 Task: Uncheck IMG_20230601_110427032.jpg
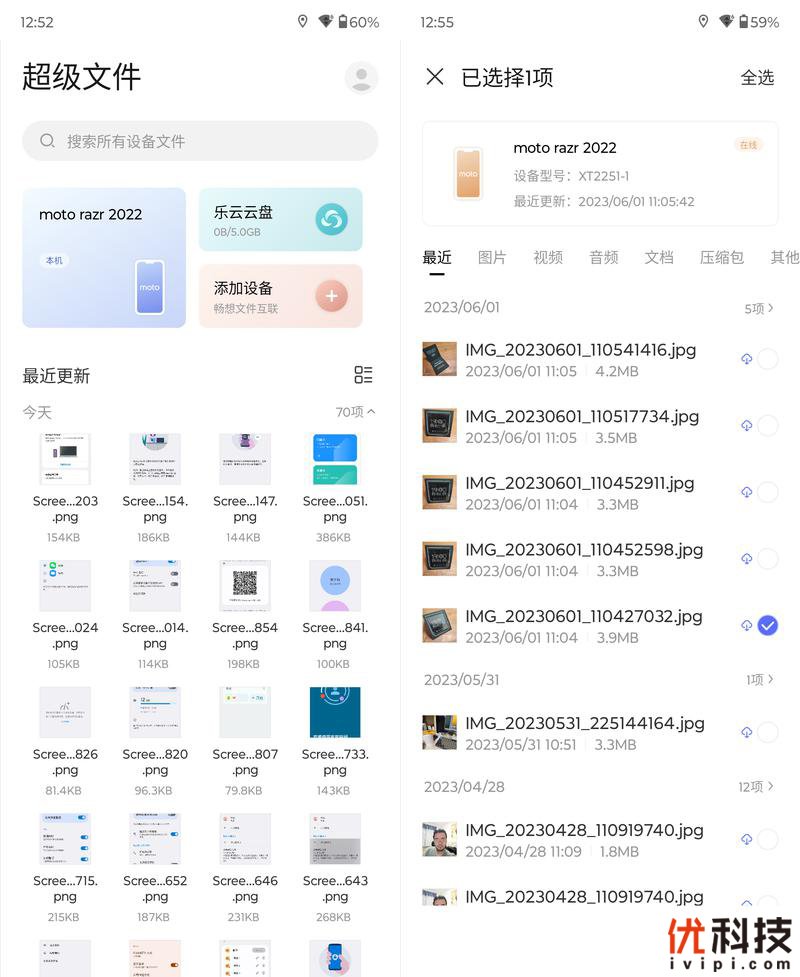tap(767, 625)
